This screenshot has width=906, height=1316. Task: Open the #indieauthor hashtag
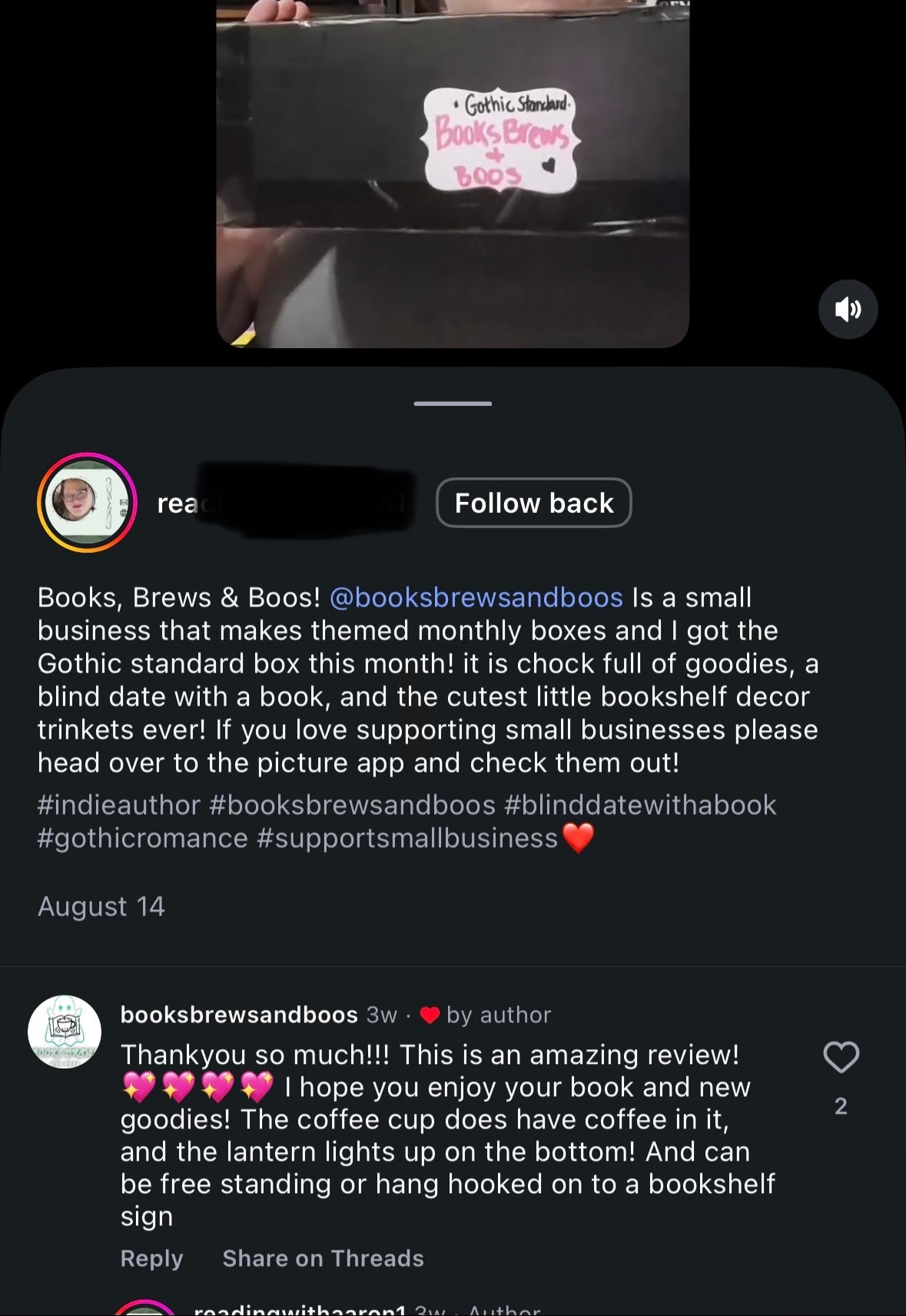coord(119,805)
